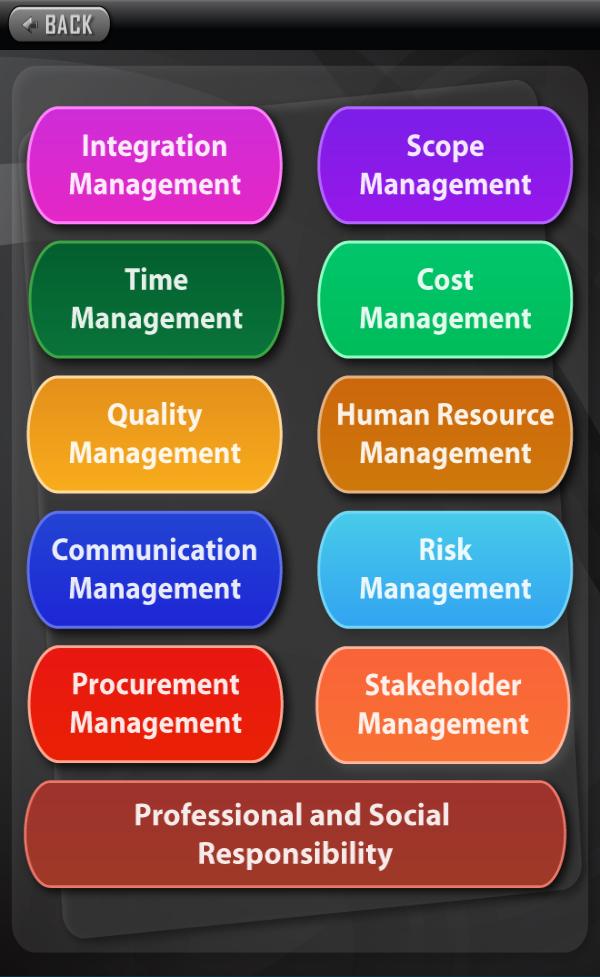Choose the Procurement Management category
This screenshot has width=600, height=977.
(x=155, y=703)
